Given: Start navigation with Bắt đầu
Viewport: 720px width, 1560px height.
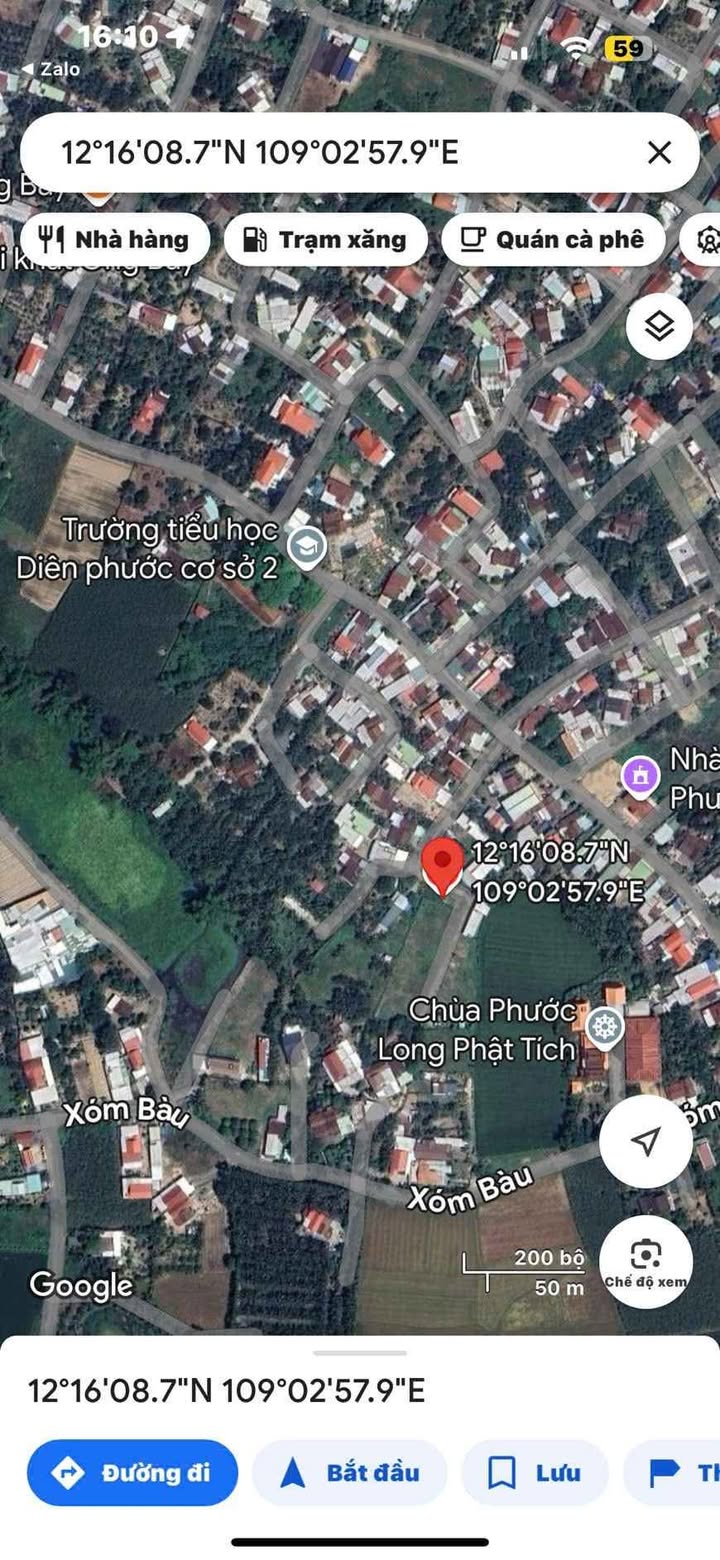Looking at the screenshot, I should pyautogui.click(x=349, y=1473).
